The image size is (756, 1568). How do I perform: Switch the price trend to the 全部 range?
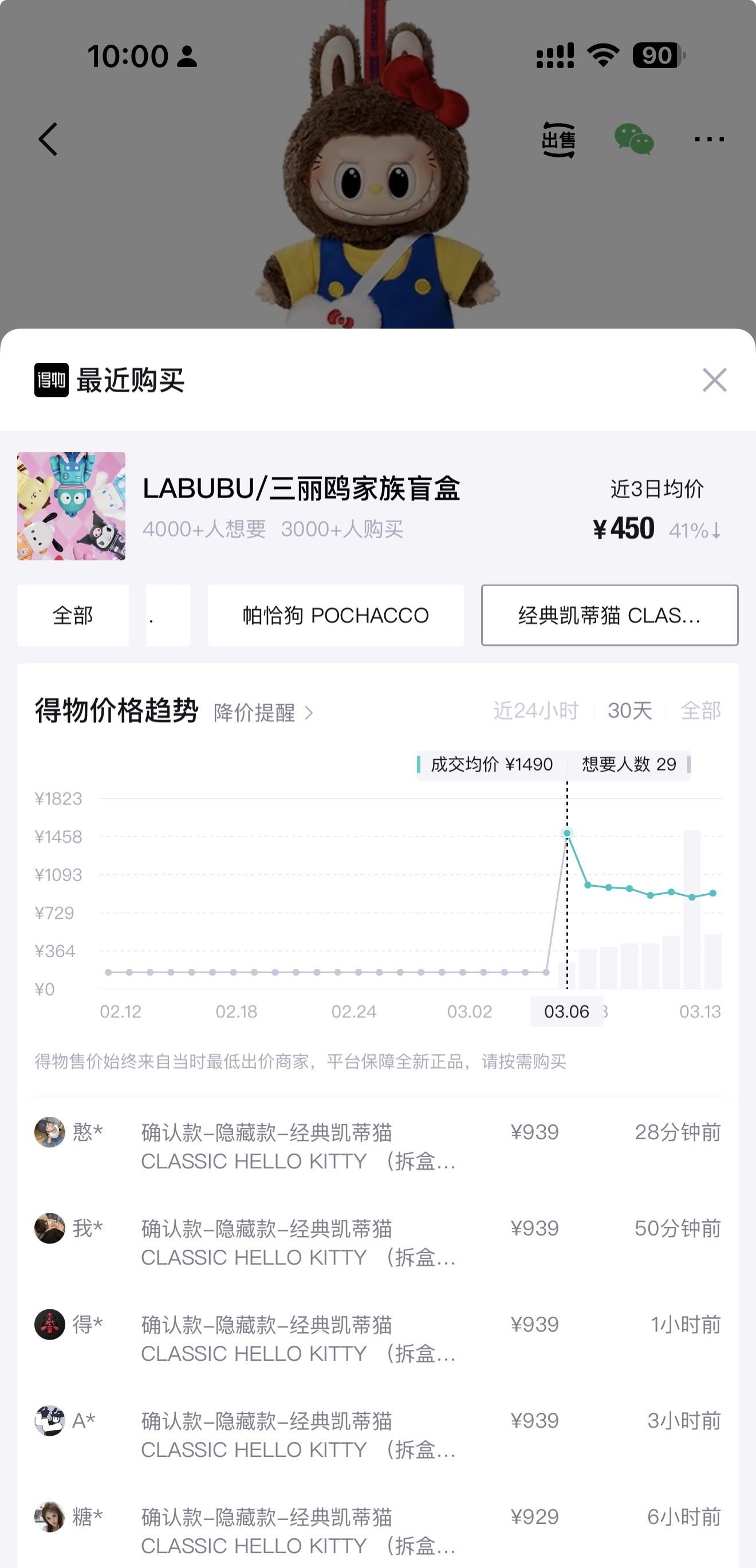700,710
